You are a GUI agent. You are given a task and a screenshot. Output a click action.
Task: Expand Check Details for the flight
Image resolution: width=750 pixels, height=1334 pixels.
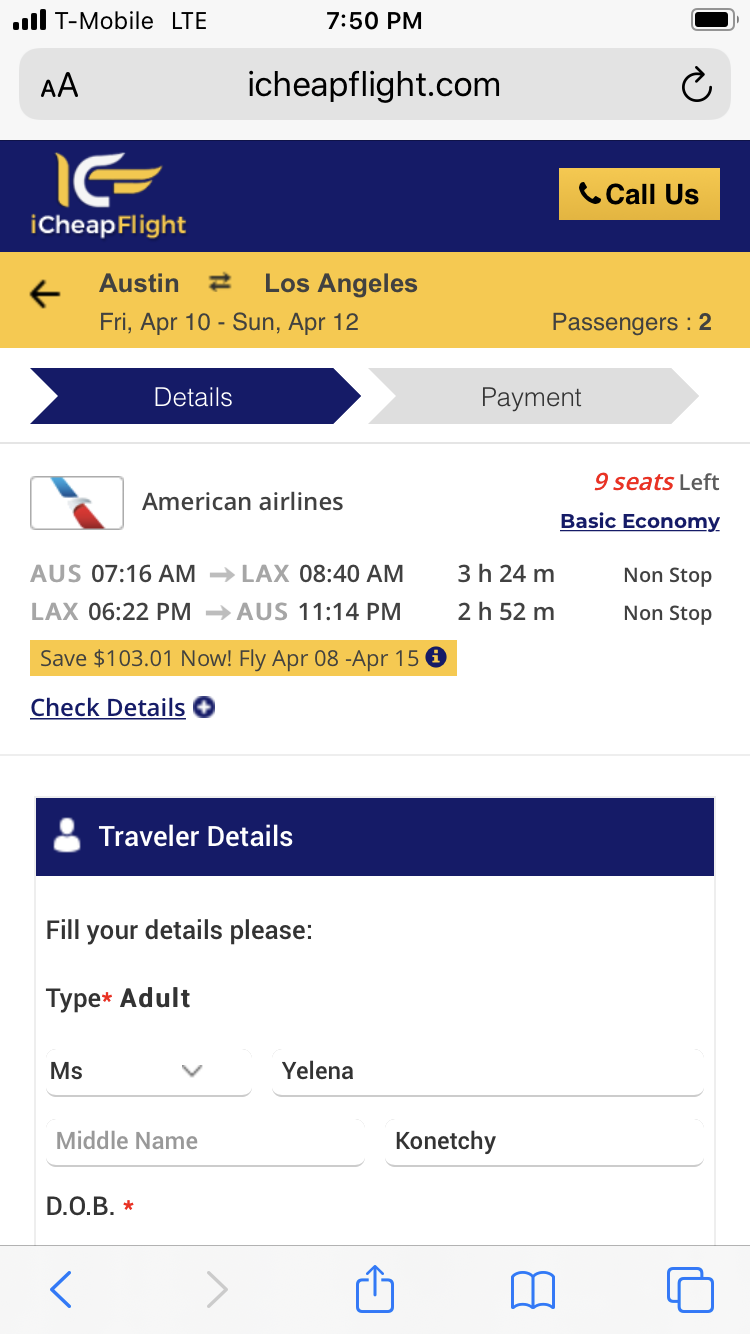coord(123,708)
